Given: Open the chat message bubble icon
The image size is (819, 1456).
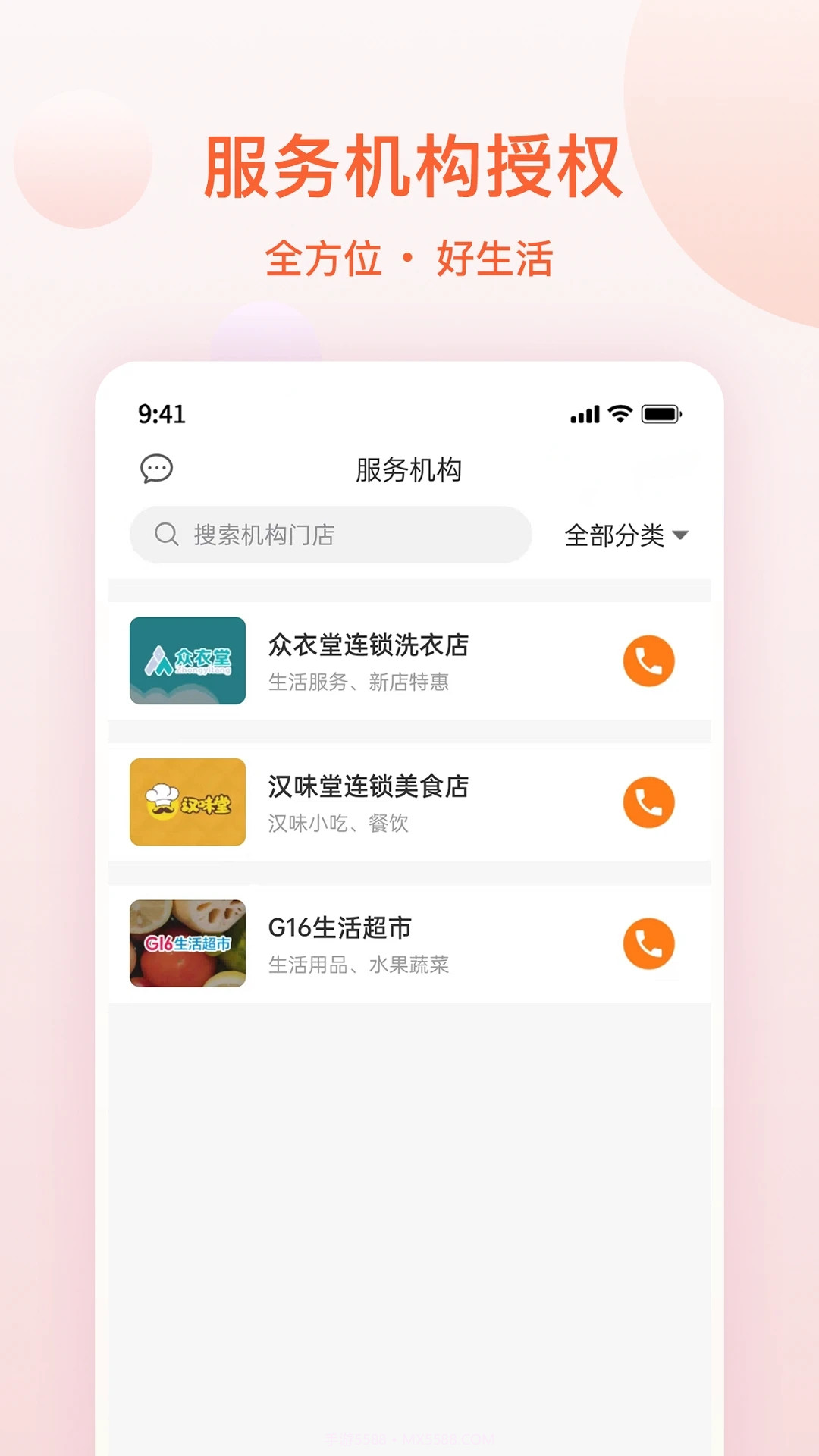Looking at the screenshot, I should [157, 469].
